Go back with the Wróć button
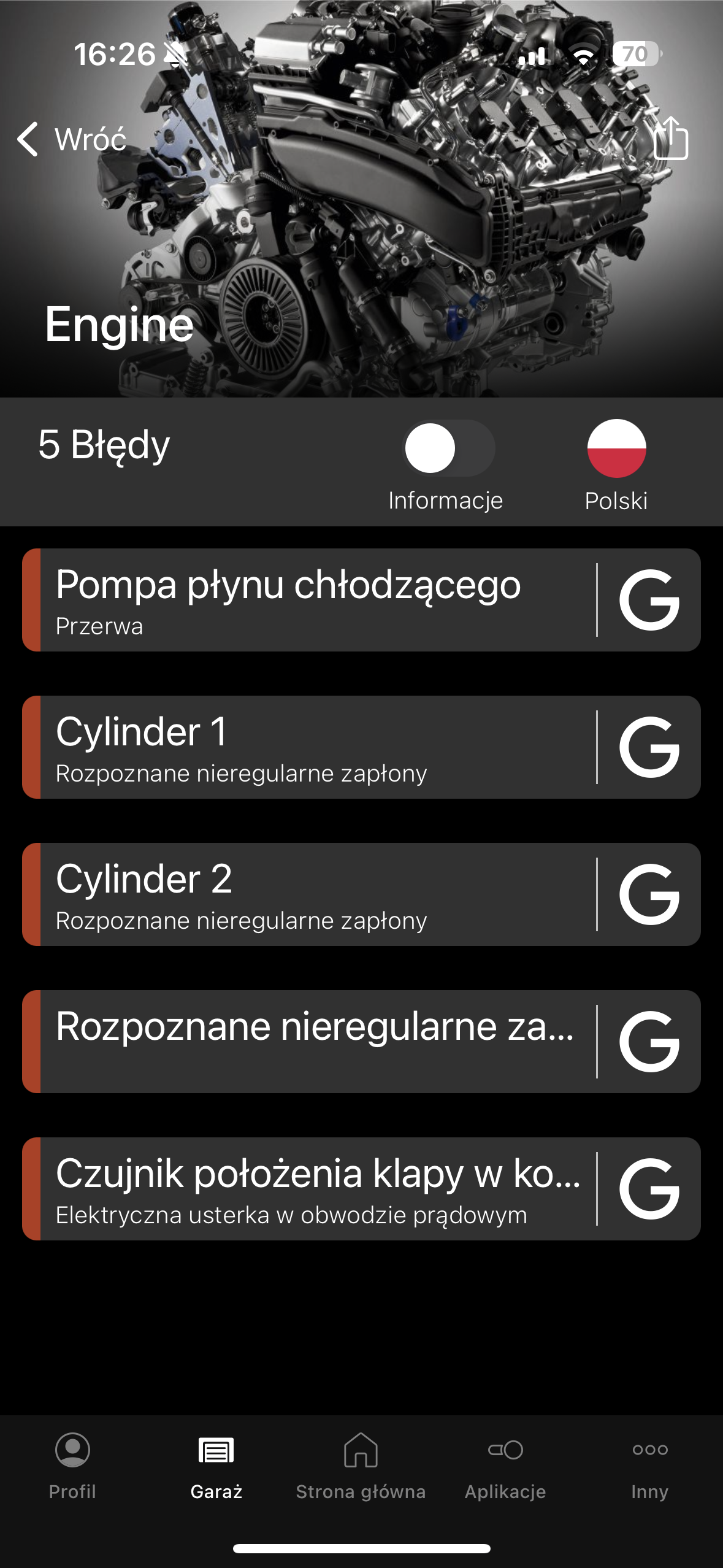Screen dimensions: 723x1568 coord(72,139)
